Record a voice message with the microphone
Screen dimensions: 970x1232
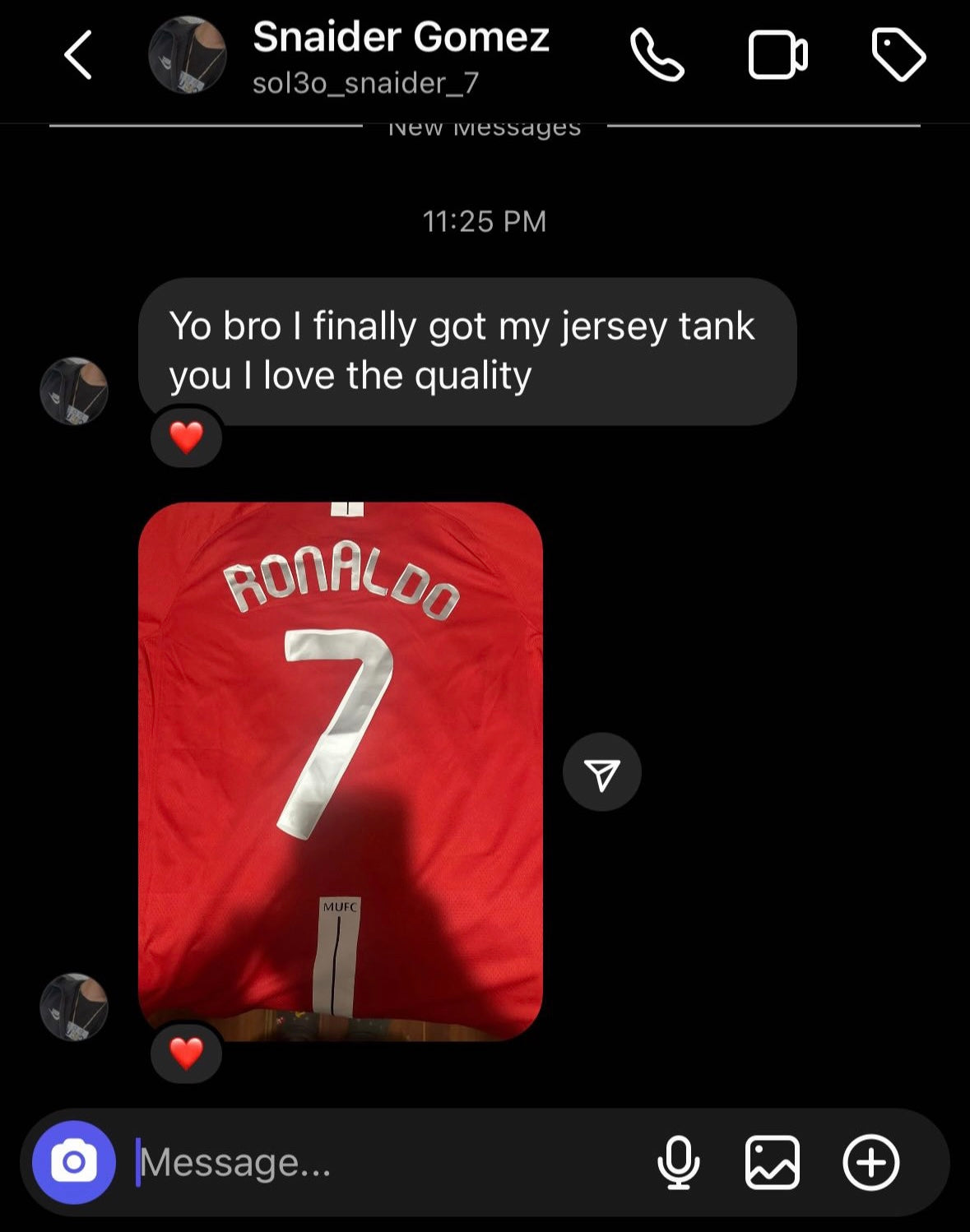[679, 1162]
